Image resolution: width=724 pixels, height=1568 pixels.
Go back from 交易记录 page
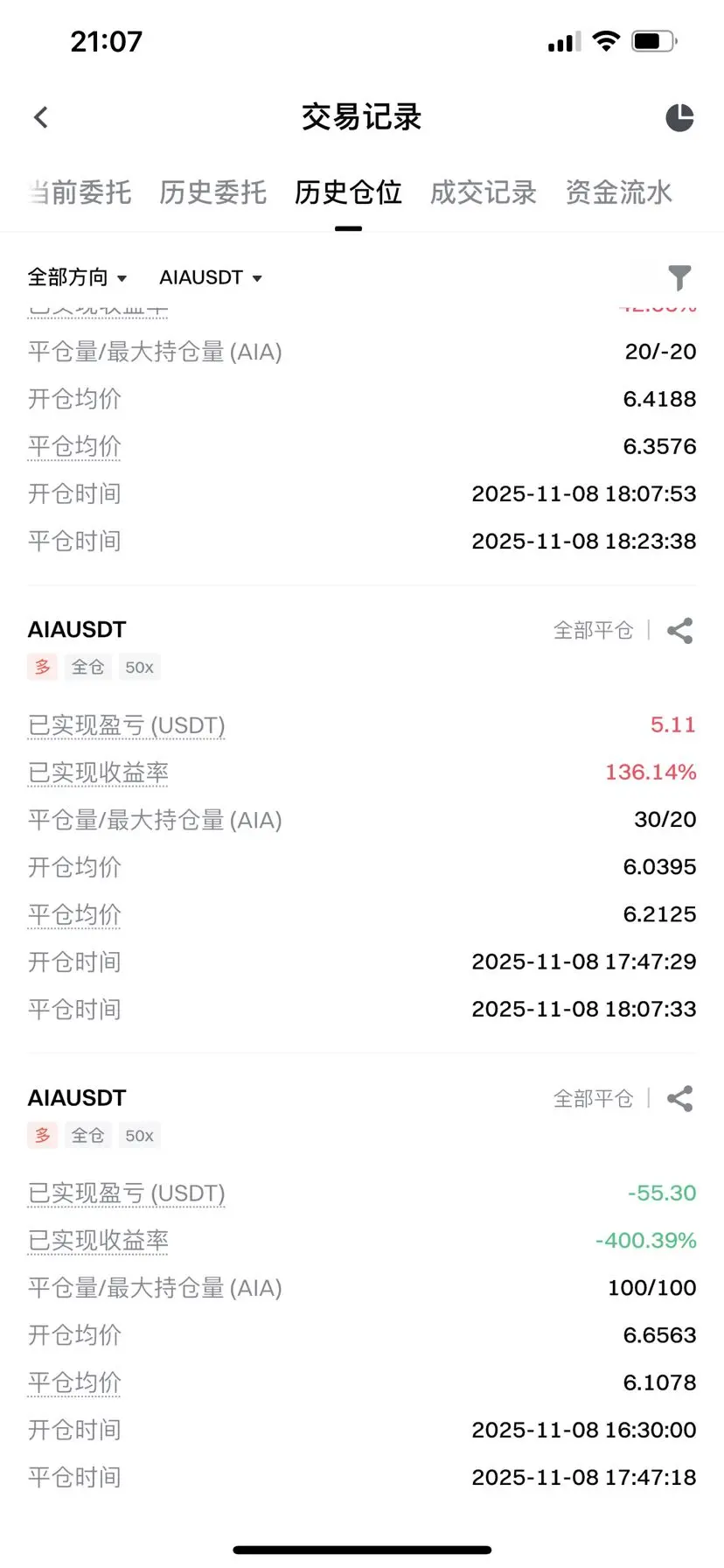[x=41, y=117]
